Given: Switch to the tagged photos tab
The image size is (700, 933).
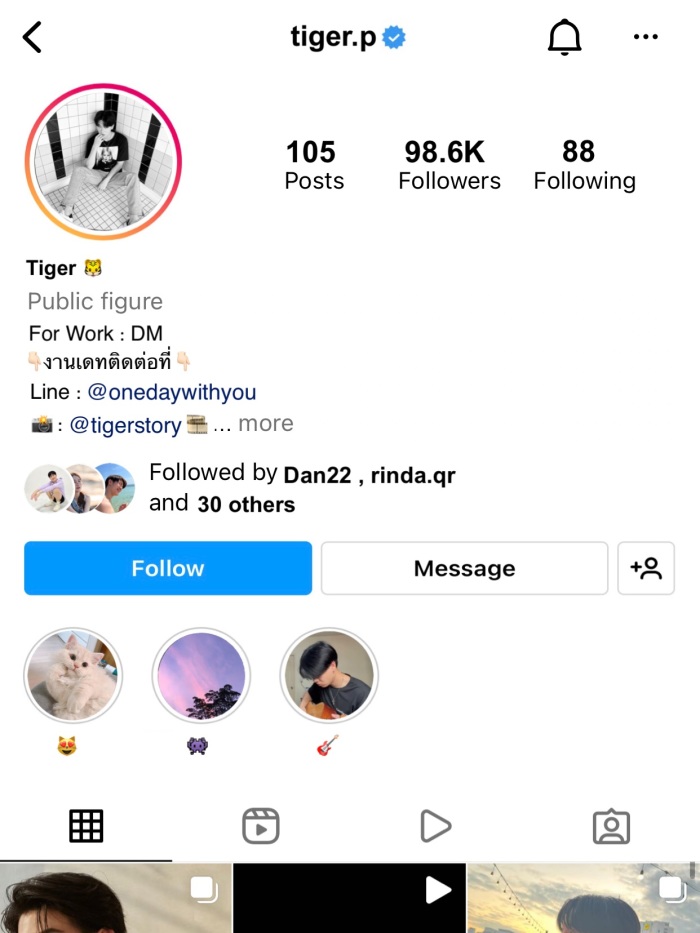Looking at the screenshot, I should 611,826.
